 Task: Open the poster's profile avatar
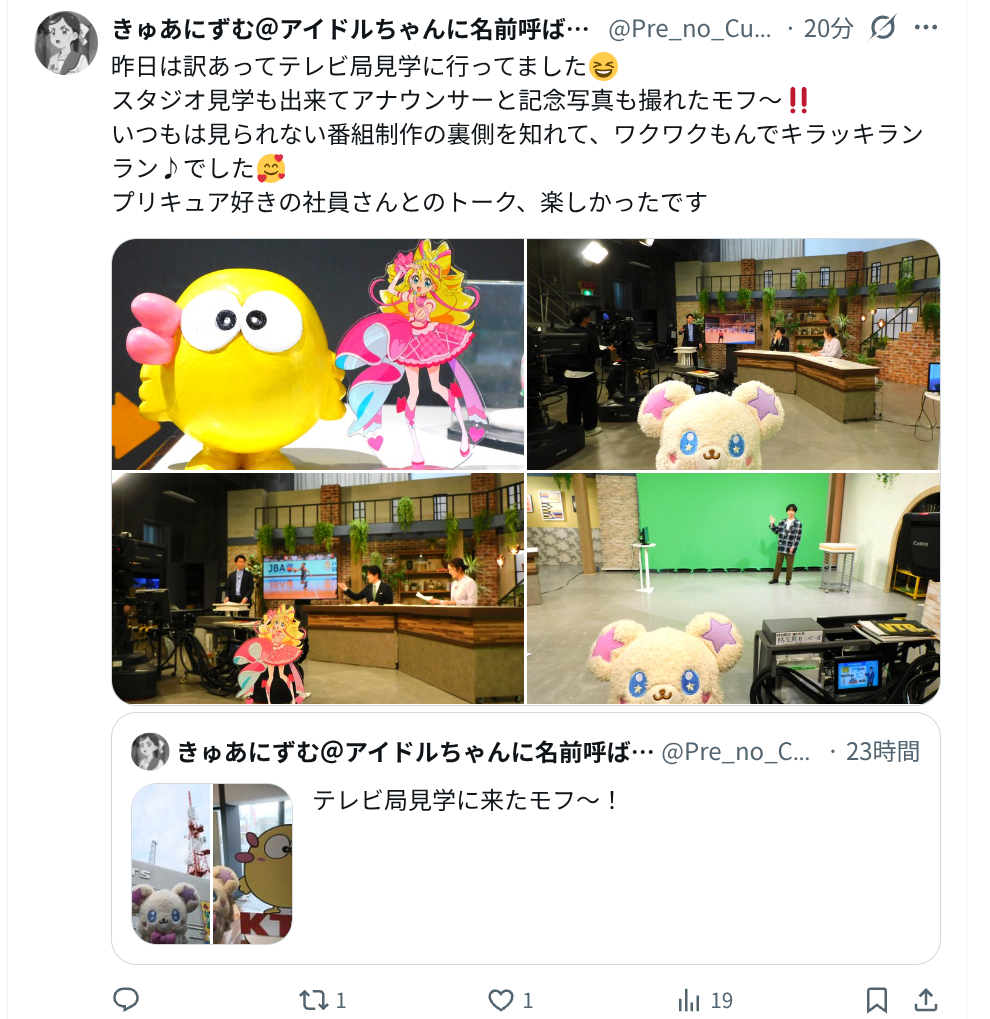[66, 44]
